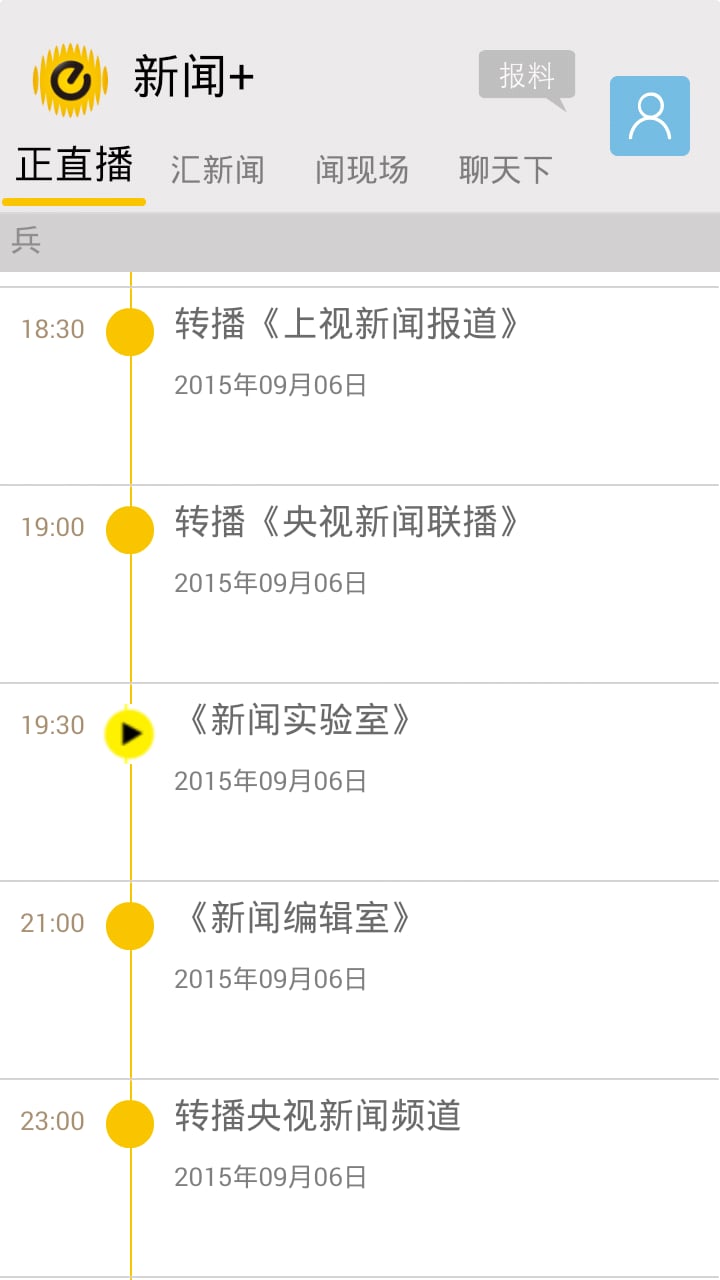
Task: Play 《新闻实验室》 live program
Action: [x=130, y=734]
